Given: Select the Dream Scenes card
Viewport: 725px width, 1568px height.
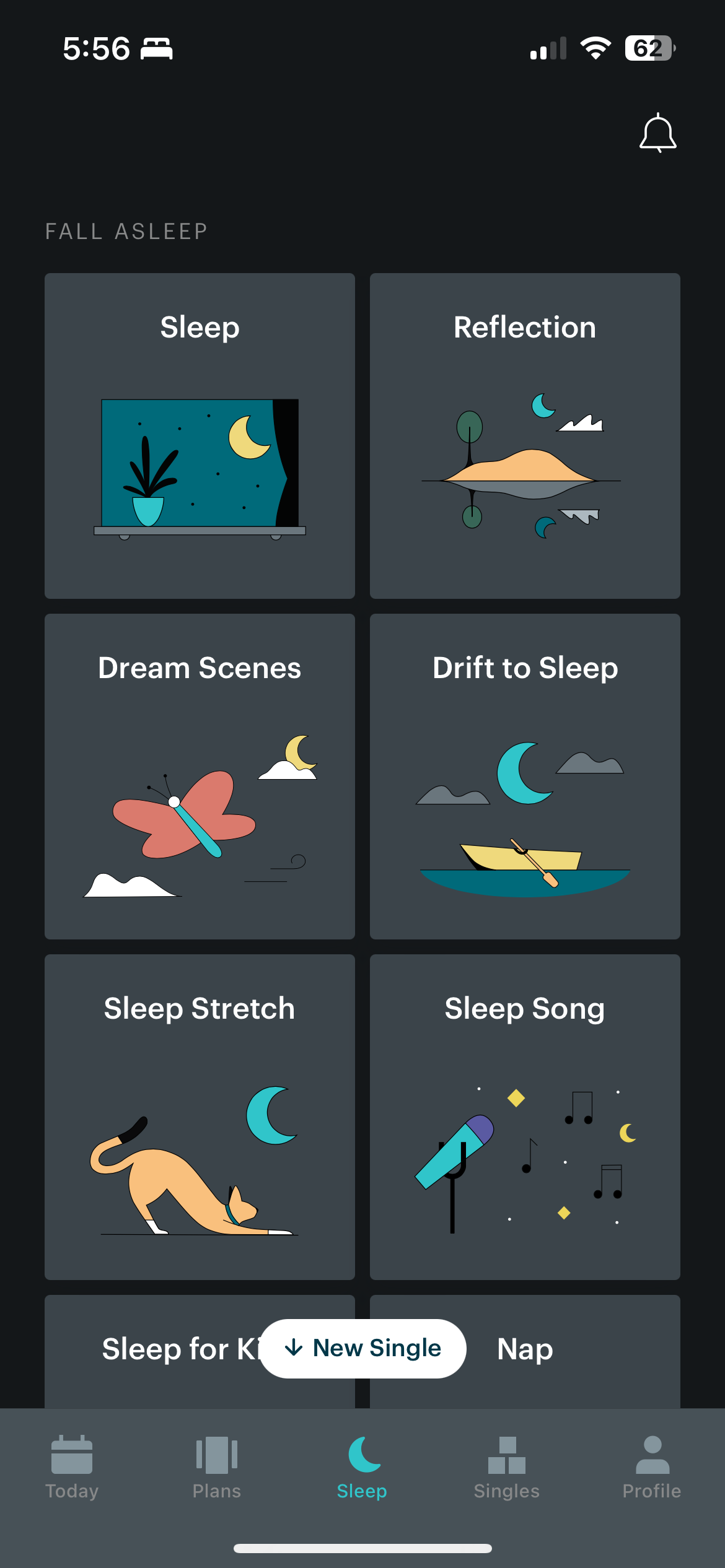Looking at the screenshot, I should click(x=200, y=776).
